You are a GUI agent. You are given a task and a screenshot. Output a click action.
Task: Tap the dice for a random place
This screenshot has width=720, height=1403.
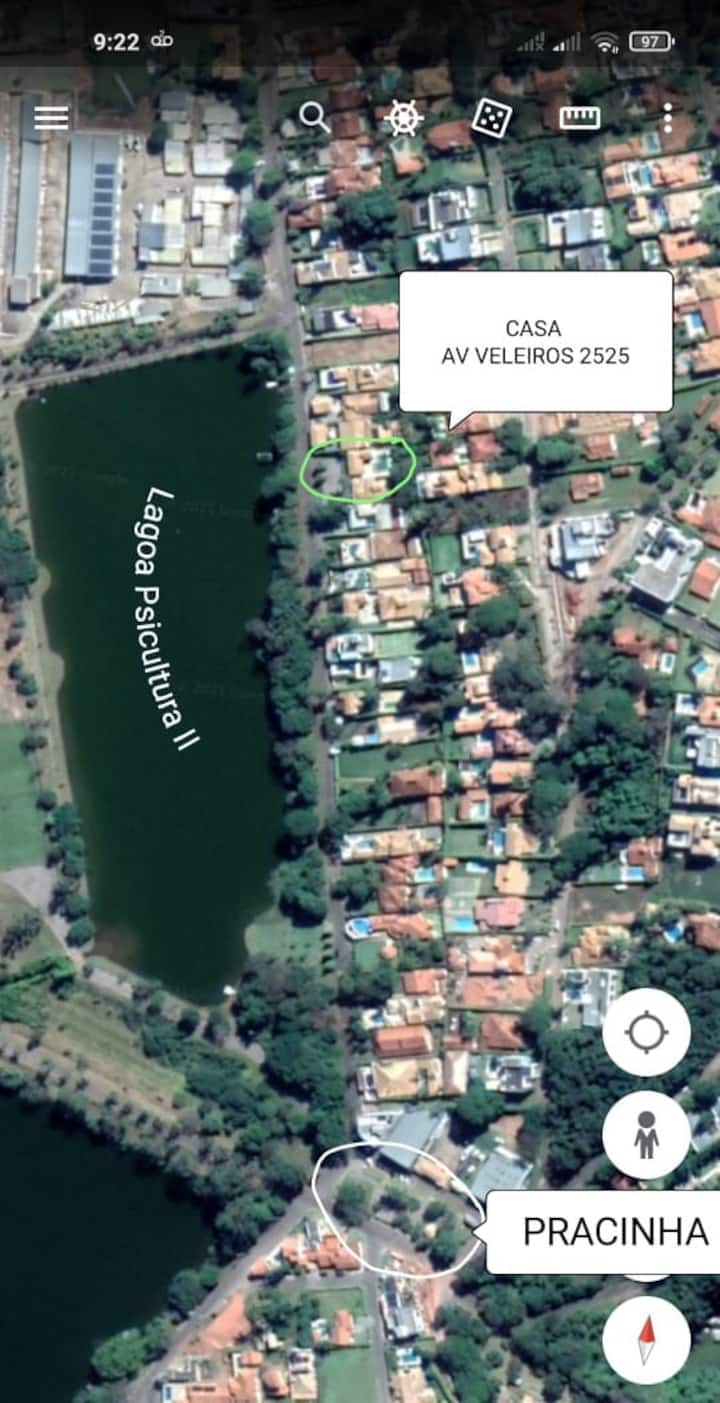pyautogui.click(x=491, y=119)
